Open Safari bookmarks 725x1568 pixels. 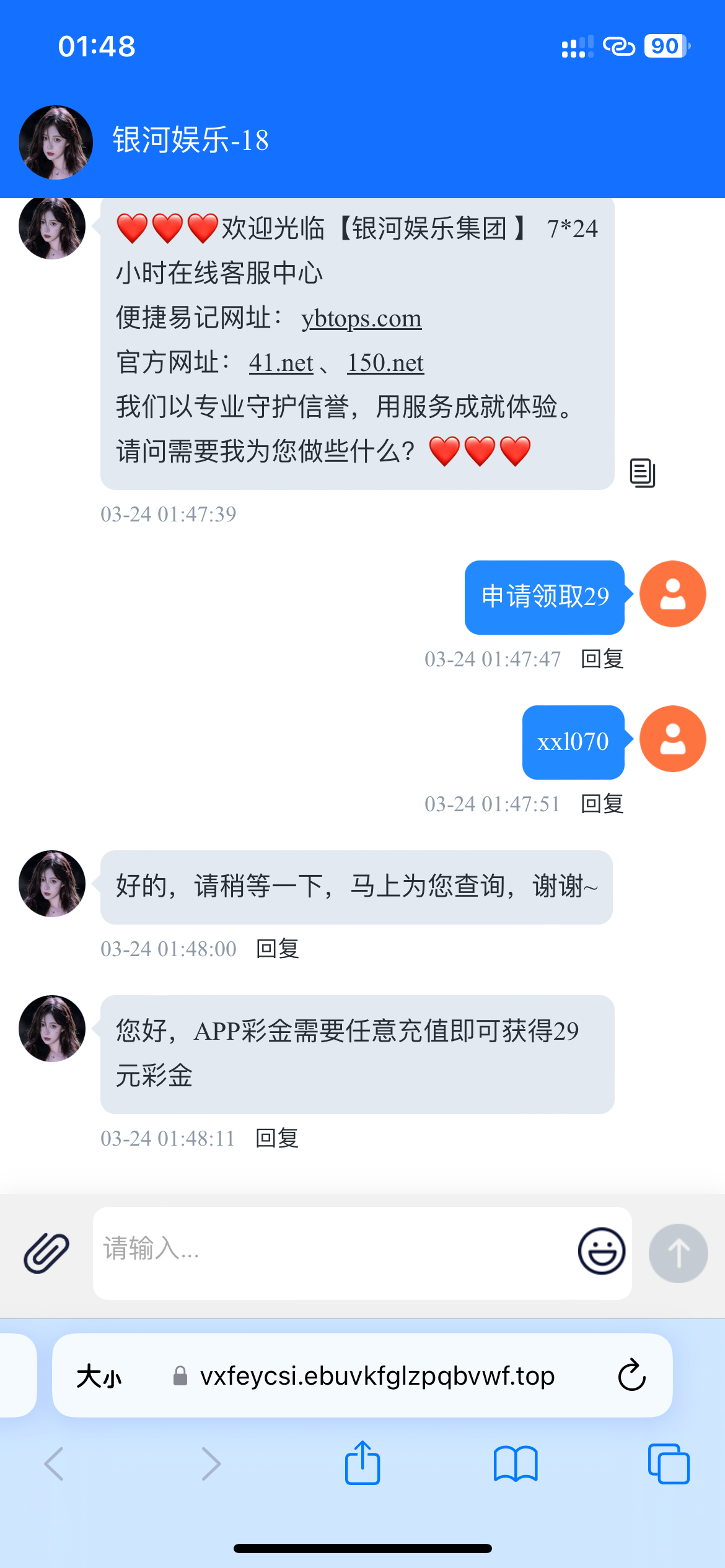pyautogui.click(x=516, y=1464)
